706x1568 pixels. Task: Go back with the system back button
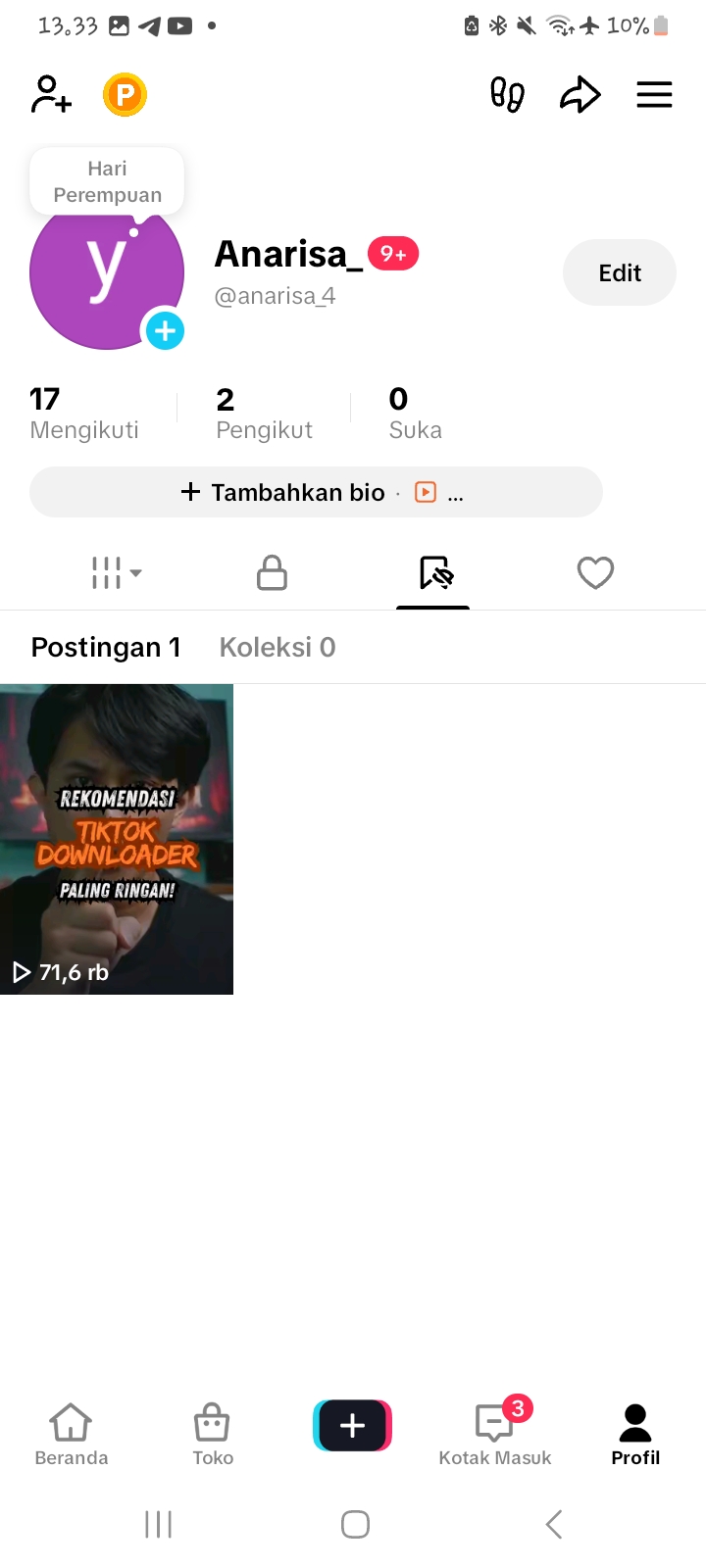(x=554, y=1524)
